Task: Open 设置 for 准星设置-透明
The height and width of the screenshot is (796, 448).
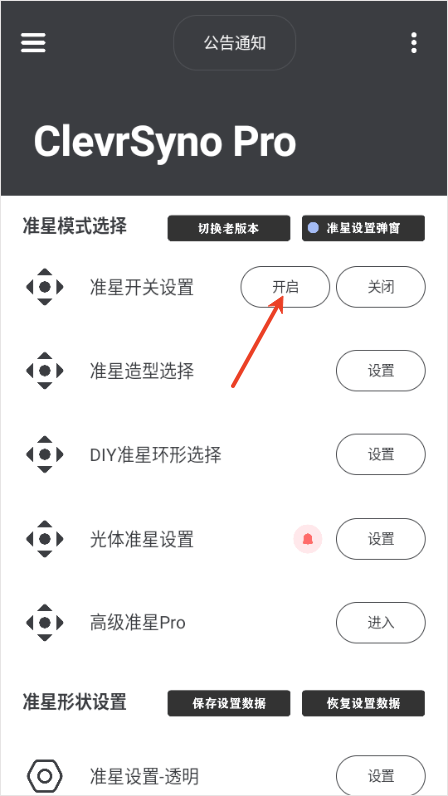Action: (x=381, y=776)
